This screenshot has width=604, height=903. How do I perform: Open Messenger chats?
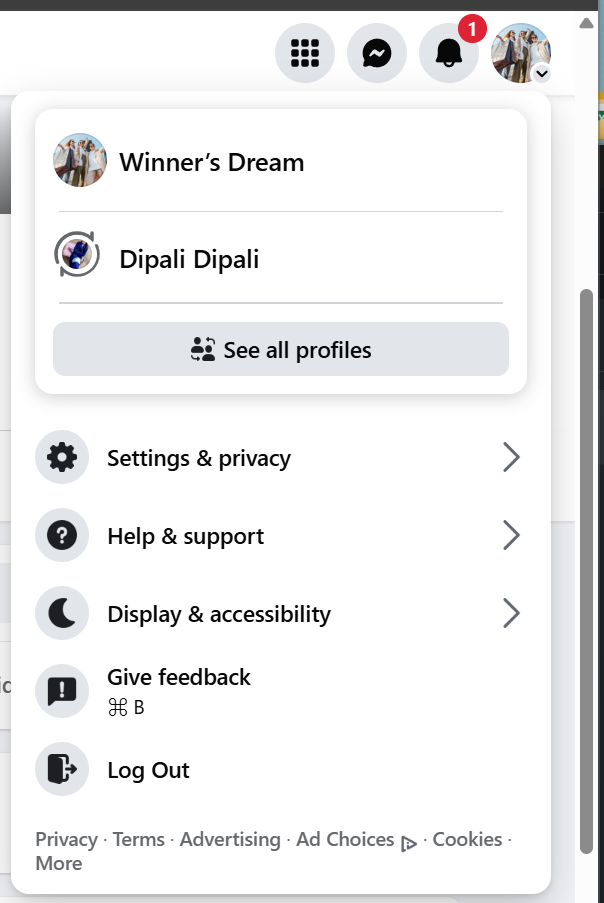[x=377, y=53]
